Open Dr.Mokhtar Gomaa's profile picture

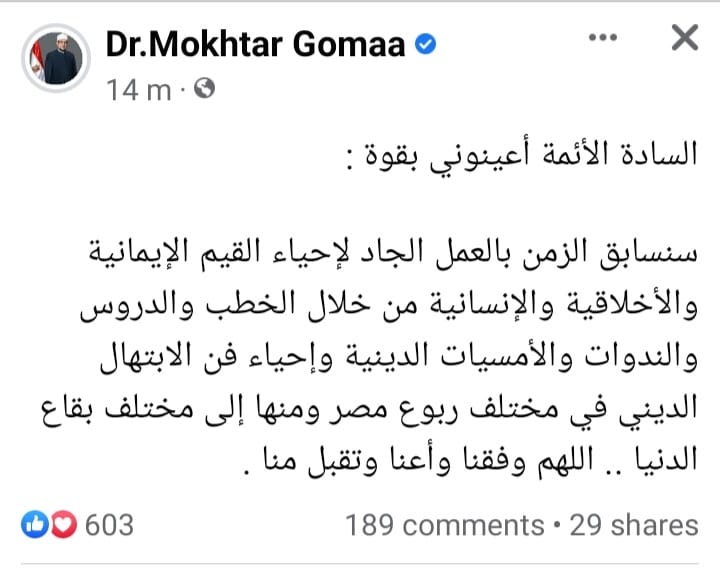point(54,55)
